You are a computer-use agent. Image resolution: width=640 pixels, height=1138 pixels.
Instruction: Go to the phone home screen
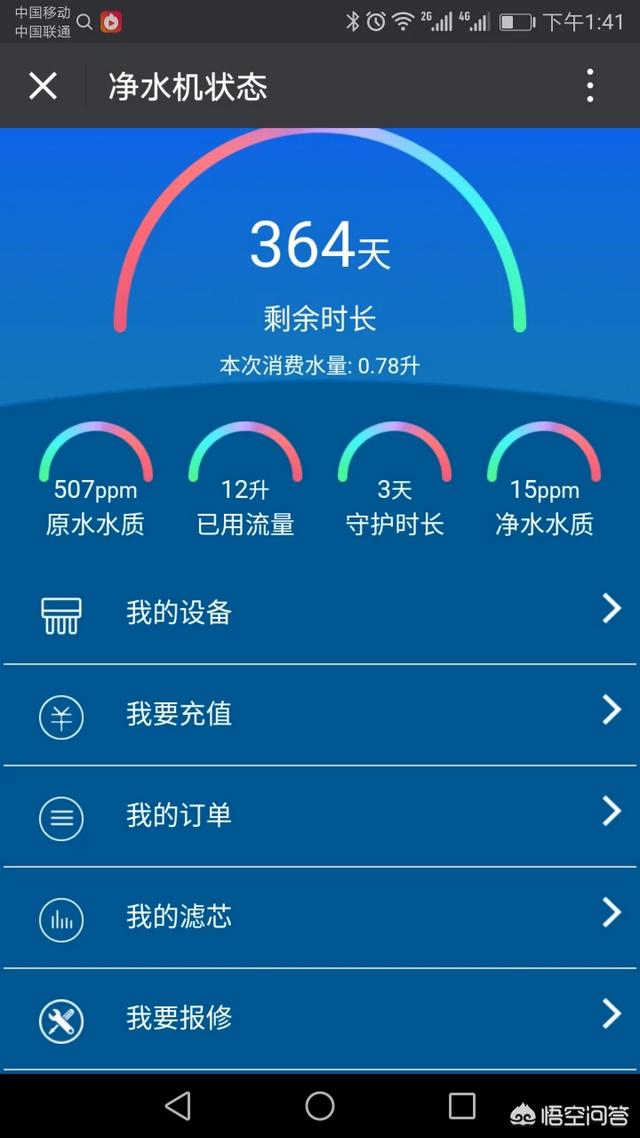tap(320, 1105)
